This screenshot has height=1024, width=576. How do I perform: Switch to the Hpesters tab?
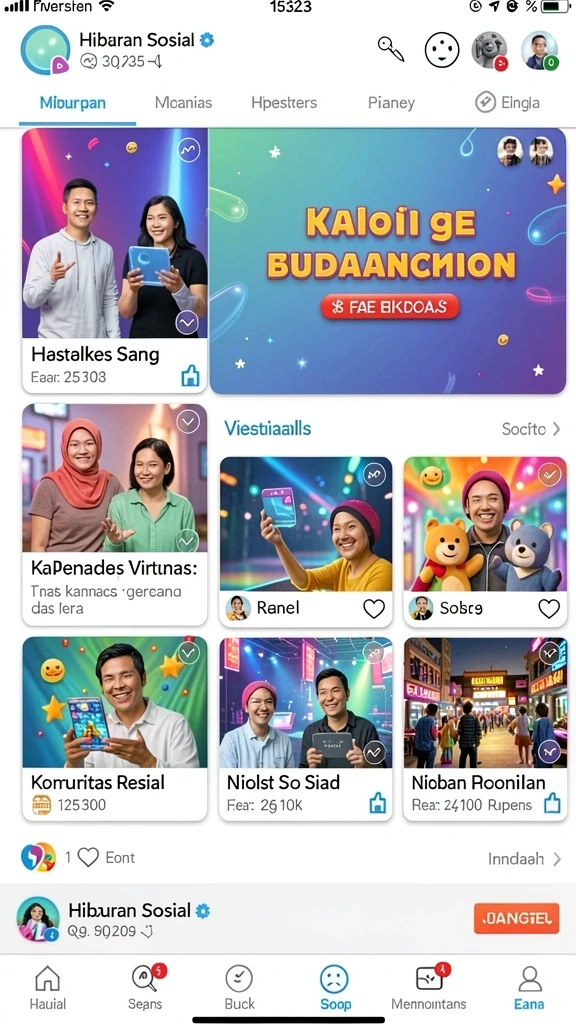284,103
